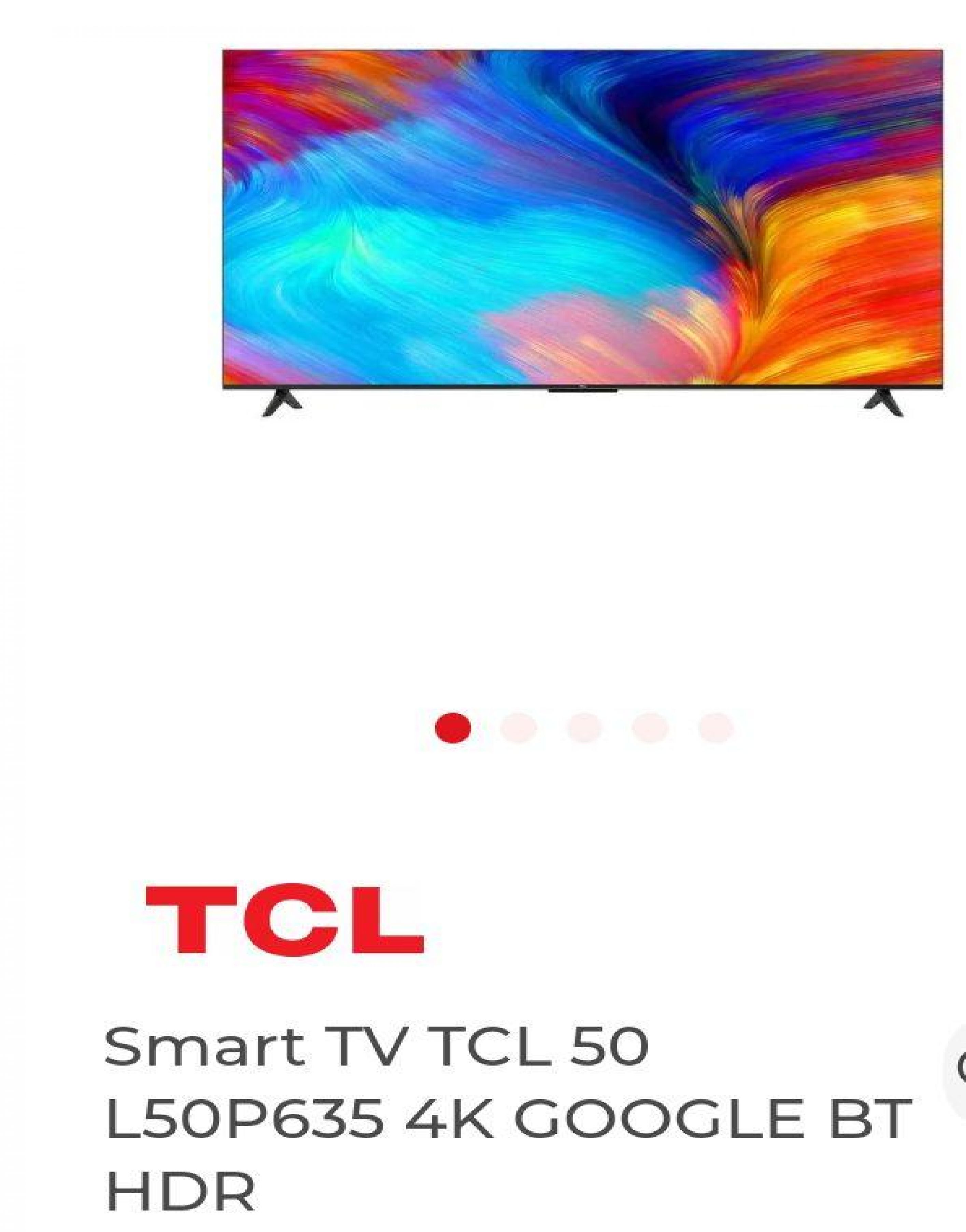Select the third carousel page dot
Image resolution: width=966 pixels, height=1232 pixels.
coord(584,728)
